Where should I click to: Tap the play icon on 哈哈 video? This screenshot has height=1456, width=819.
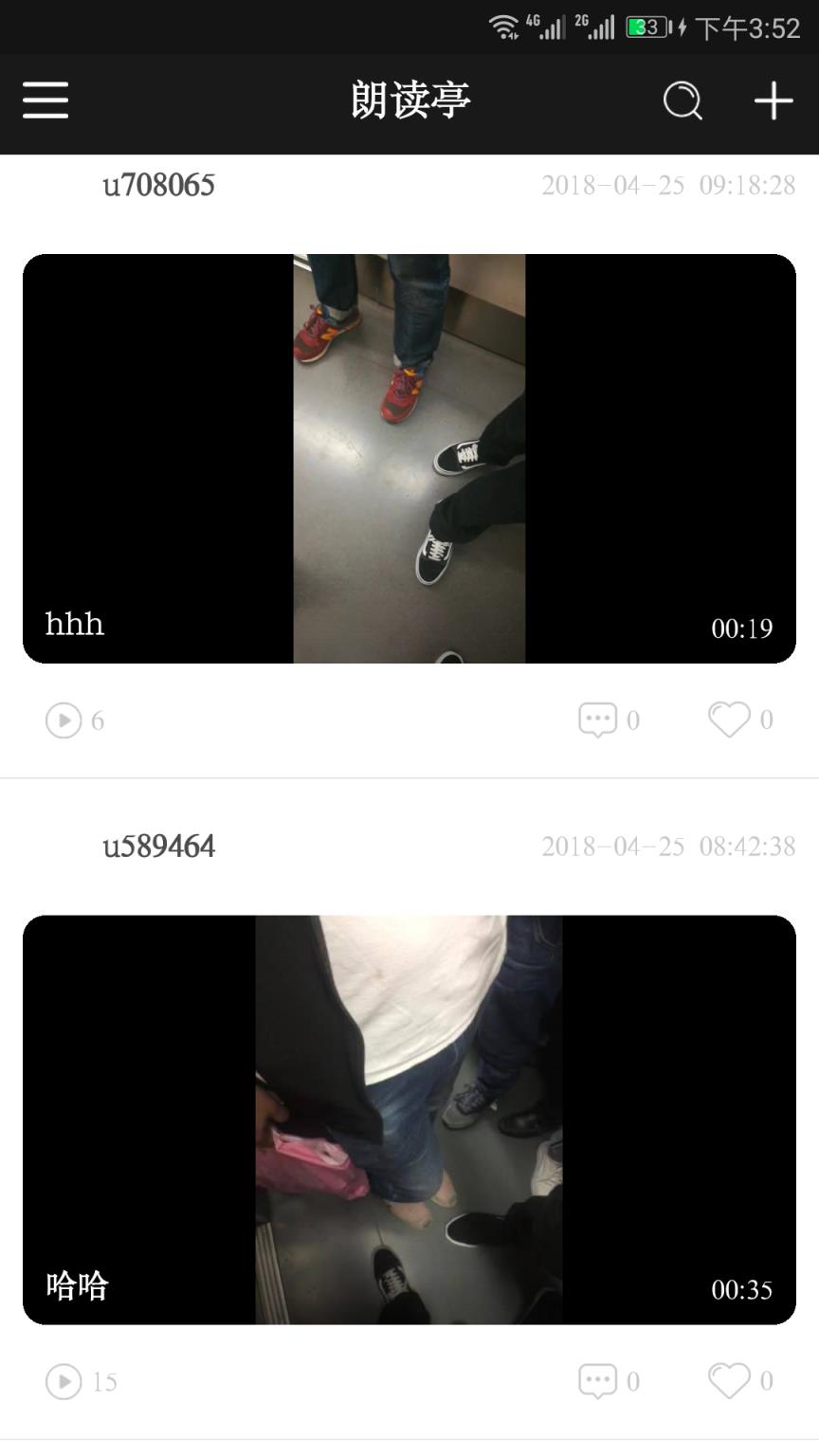click(x=63, y=1382)
